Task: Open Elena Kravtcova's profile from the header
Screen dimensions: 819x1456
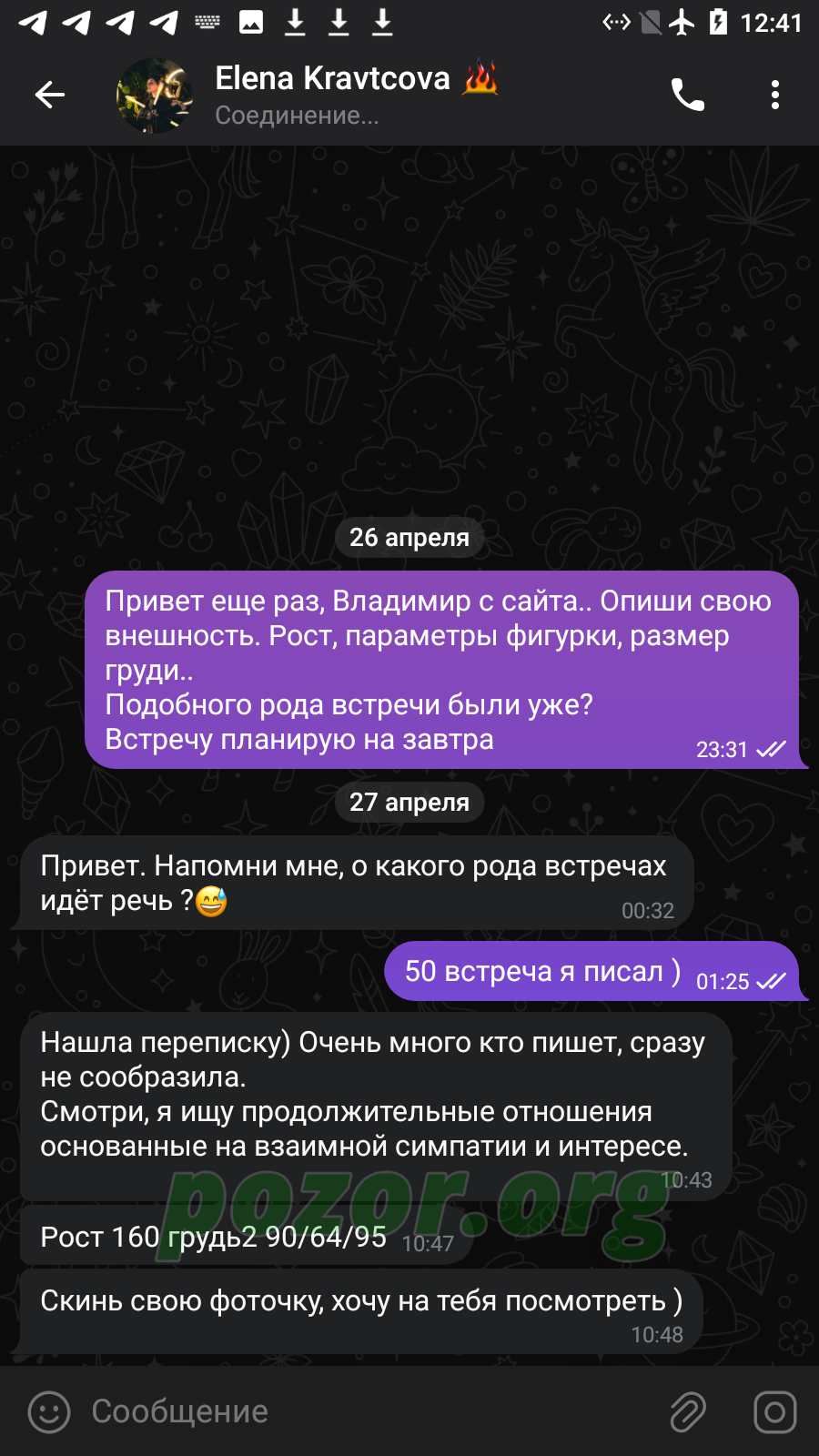Action: (x=310, y=95)
